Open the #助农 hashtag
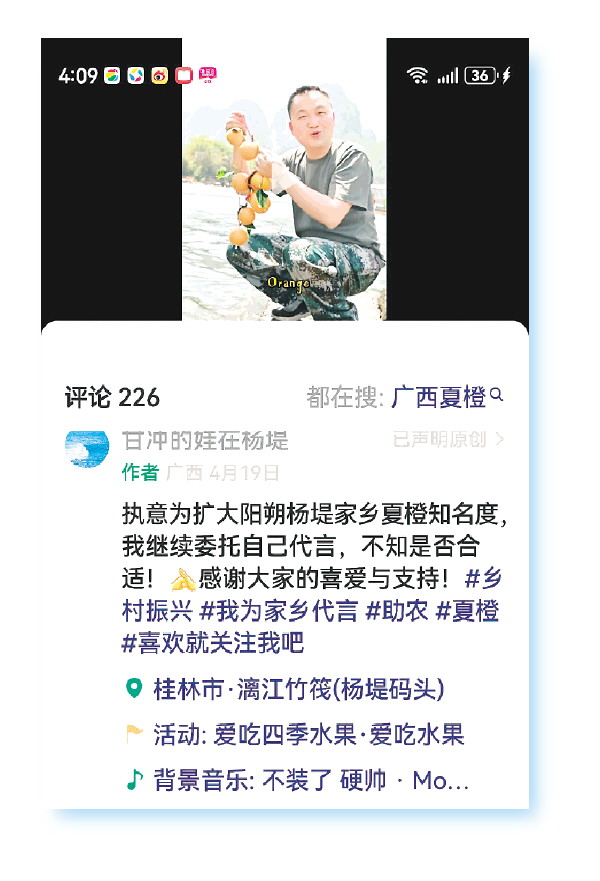The width and height of the screenshot is (600, 881). (397, 610)
